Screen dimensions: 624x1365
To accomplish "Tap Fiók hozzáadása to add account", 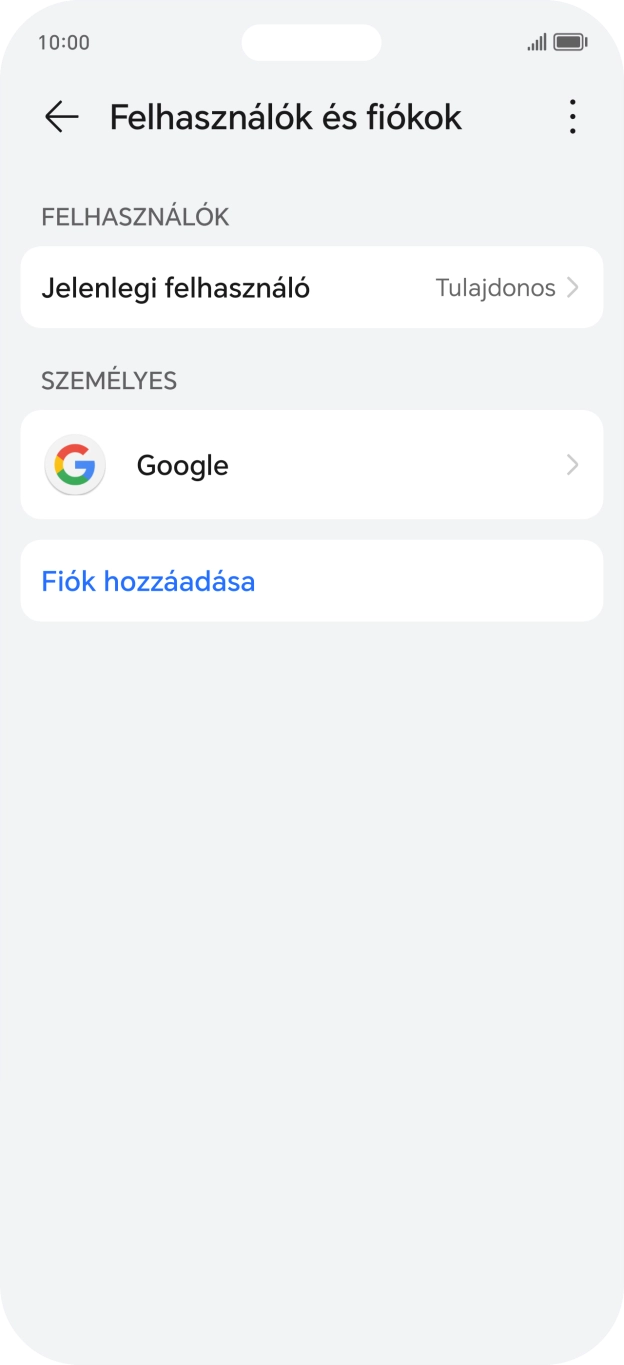I will pyautogui.click(x=148, y=581).
